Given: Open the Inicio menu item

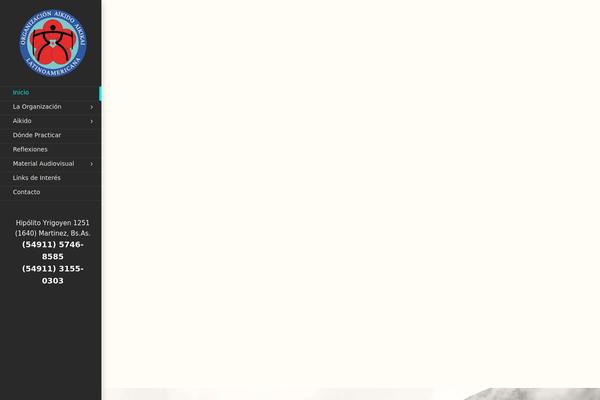Looking at the screenshot, I should (x=21, y=92).
